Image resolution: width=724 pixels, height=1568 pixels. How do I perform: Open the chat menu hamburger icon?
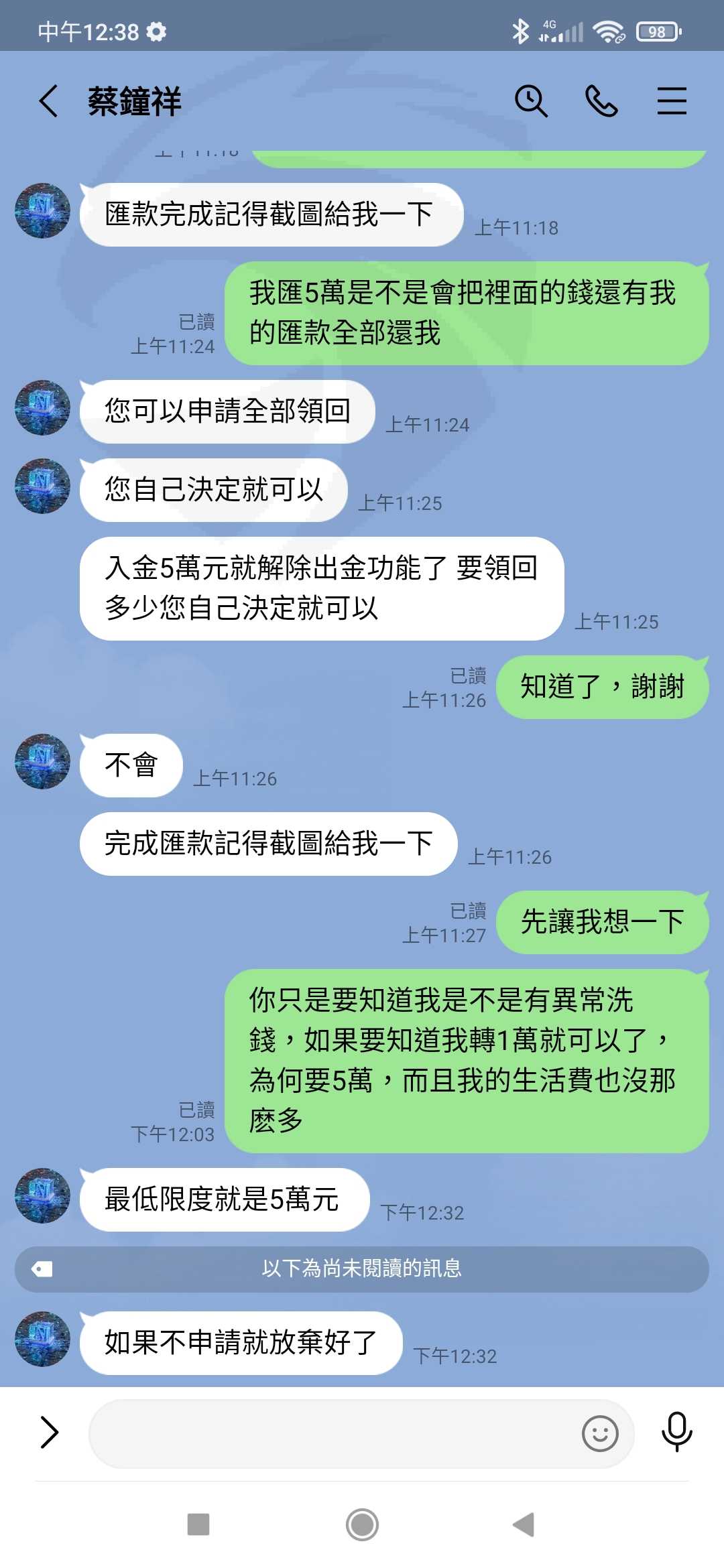click(x=672, y=101)
